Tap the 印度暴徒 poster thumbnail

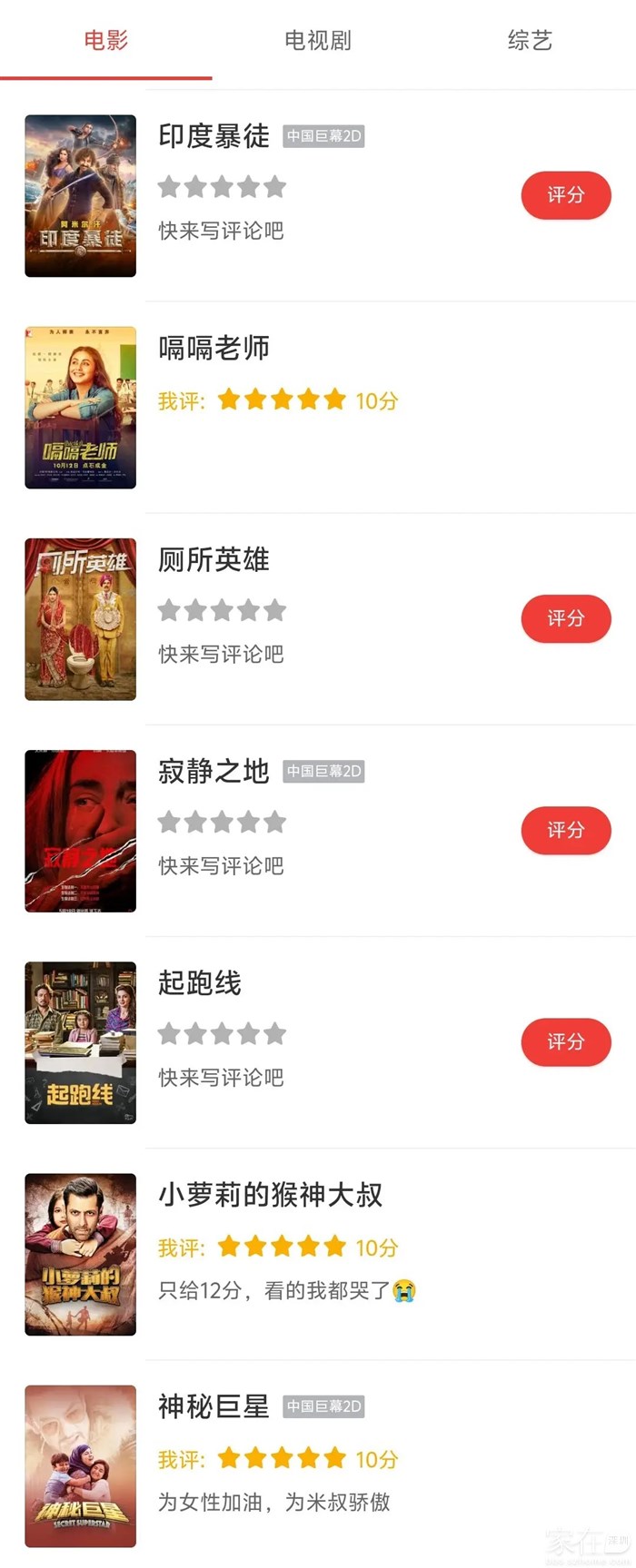coord(81,196)
